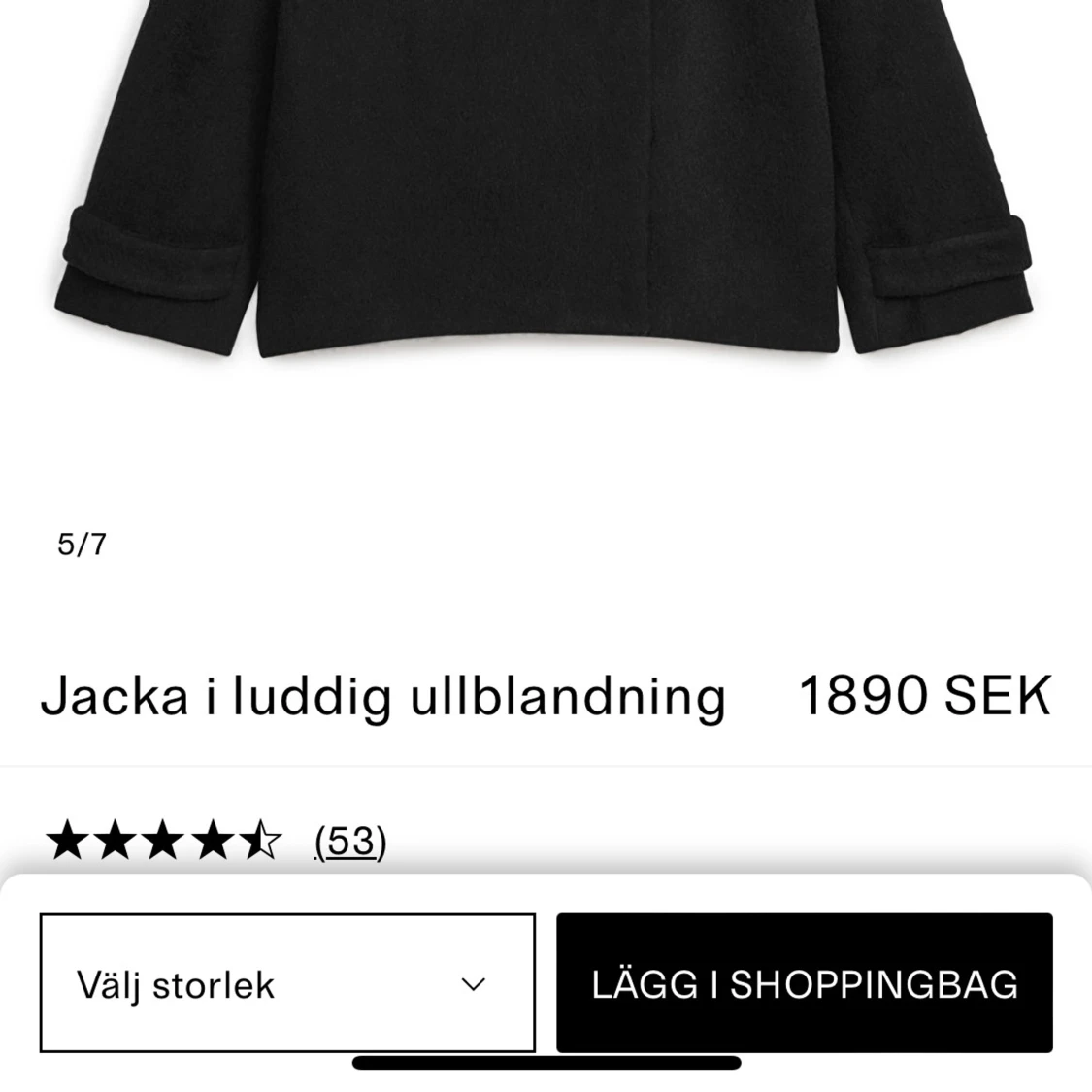
Task: Tap the LÄGG I SHOPPINGBAG button
Action: [x=804, y=983]
